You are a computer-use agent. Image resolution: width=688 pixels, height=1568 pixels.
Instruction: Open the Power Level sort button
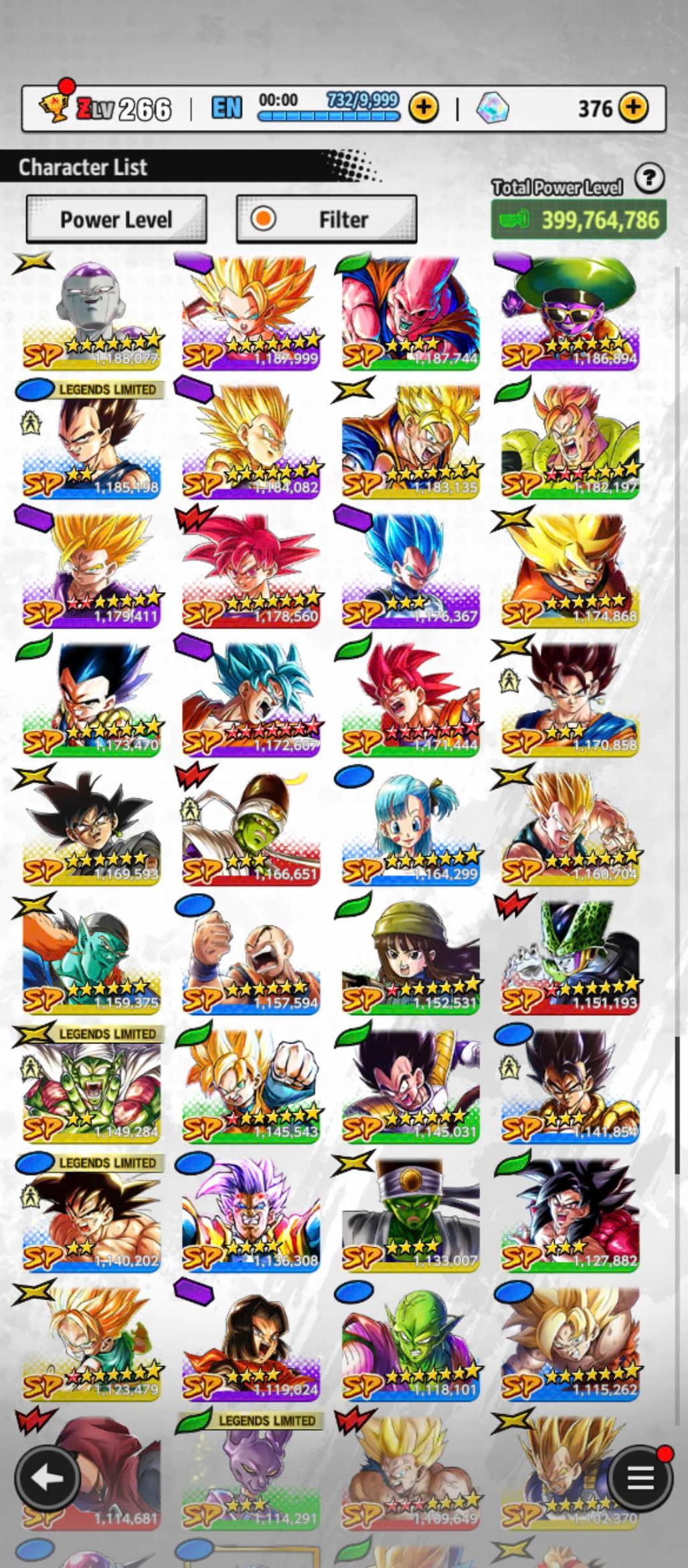pyautogui.click(x=116, y=219)
